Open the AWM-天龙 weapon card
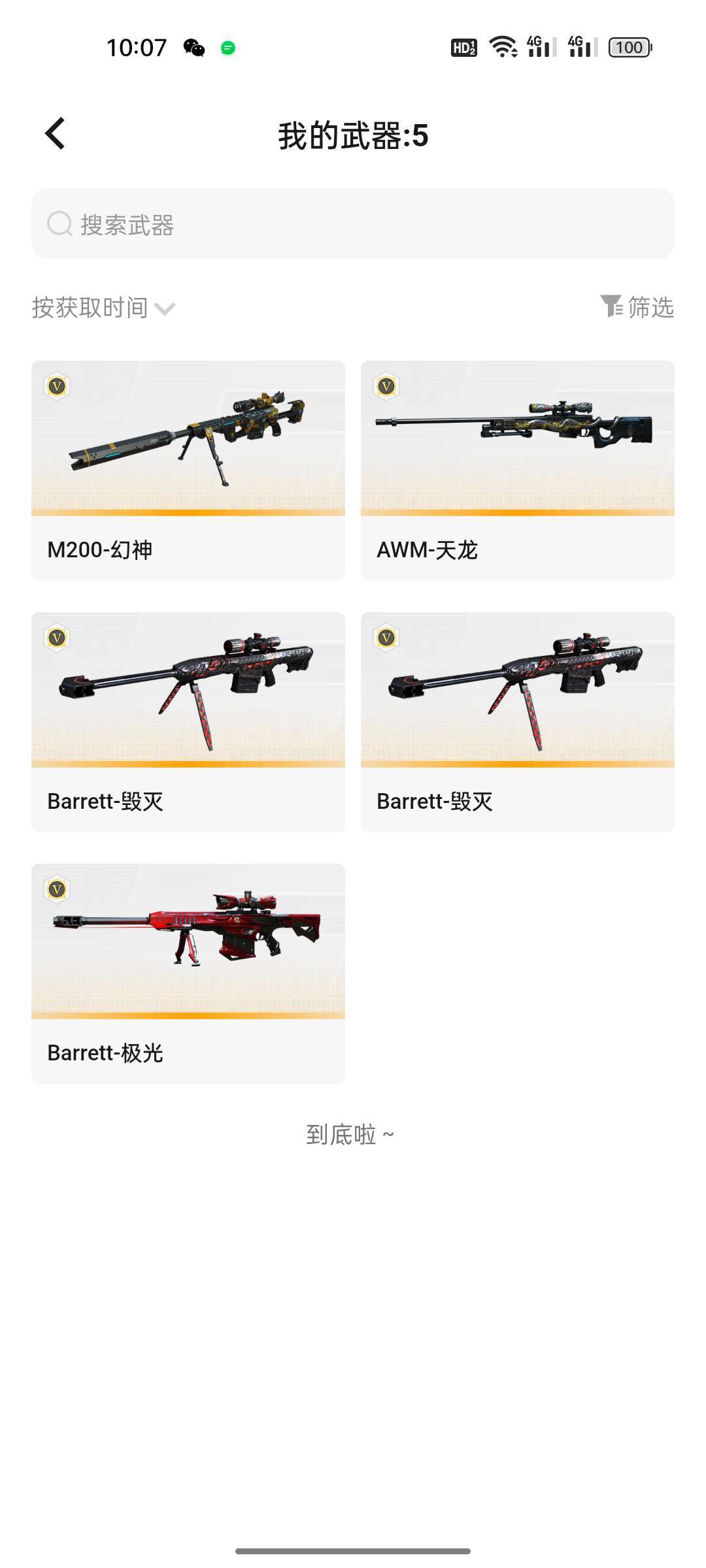This screenshot has height=1568, width=706. 518,470
